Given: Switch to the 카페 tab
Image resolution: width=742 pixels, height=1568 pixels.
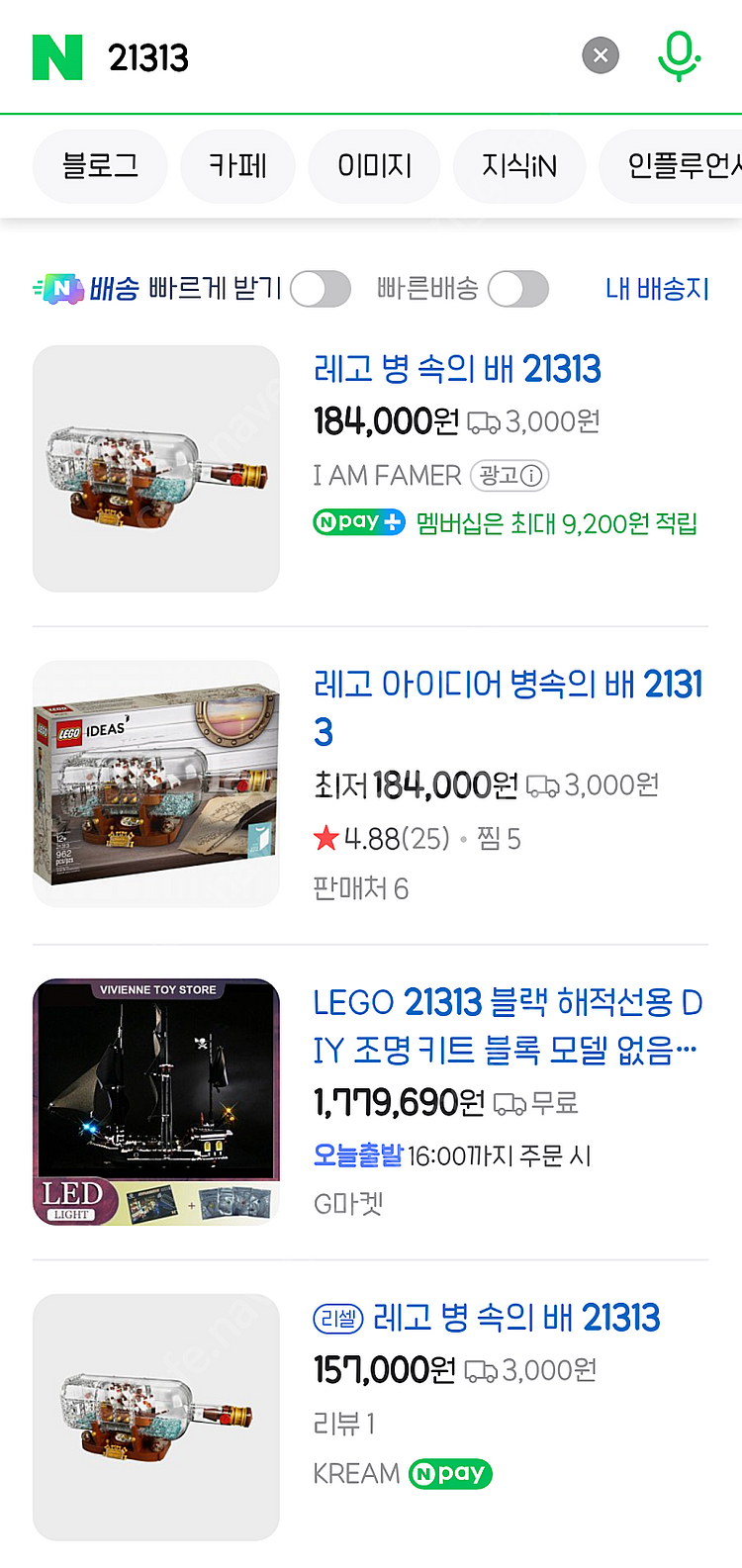Looking at the screenshot, I should point(237,166).
